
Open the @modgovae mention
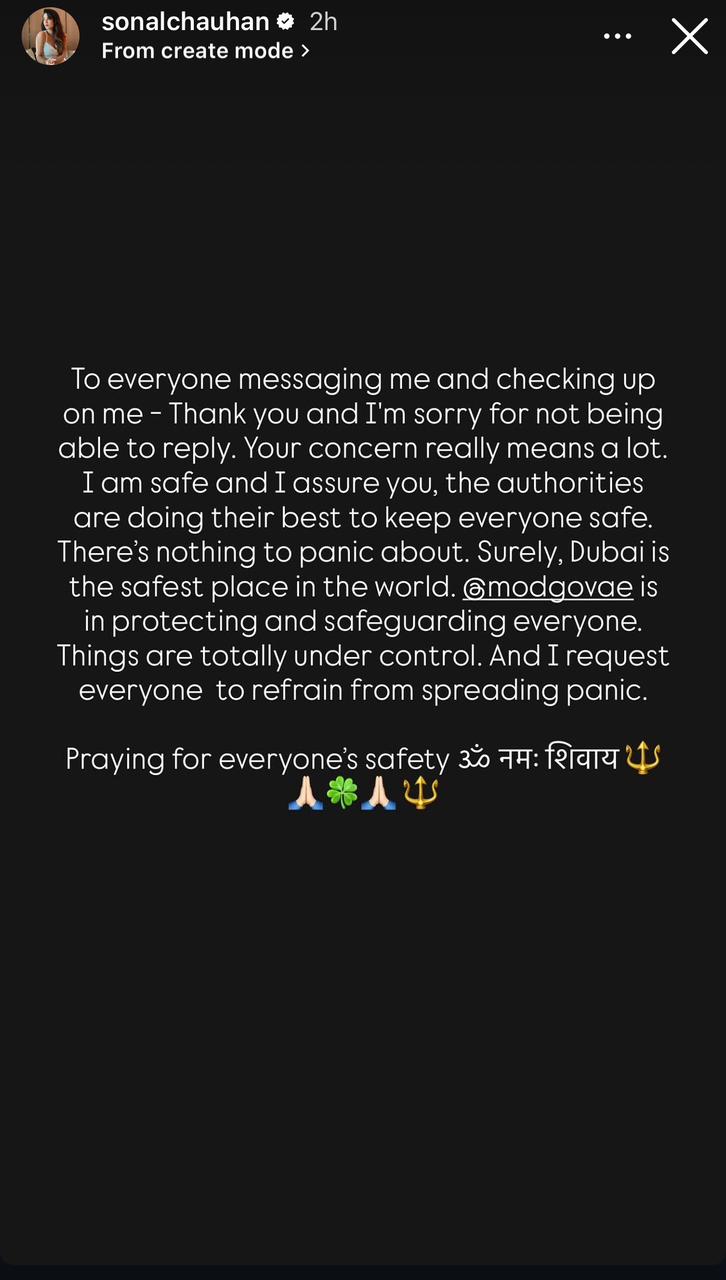547,587
